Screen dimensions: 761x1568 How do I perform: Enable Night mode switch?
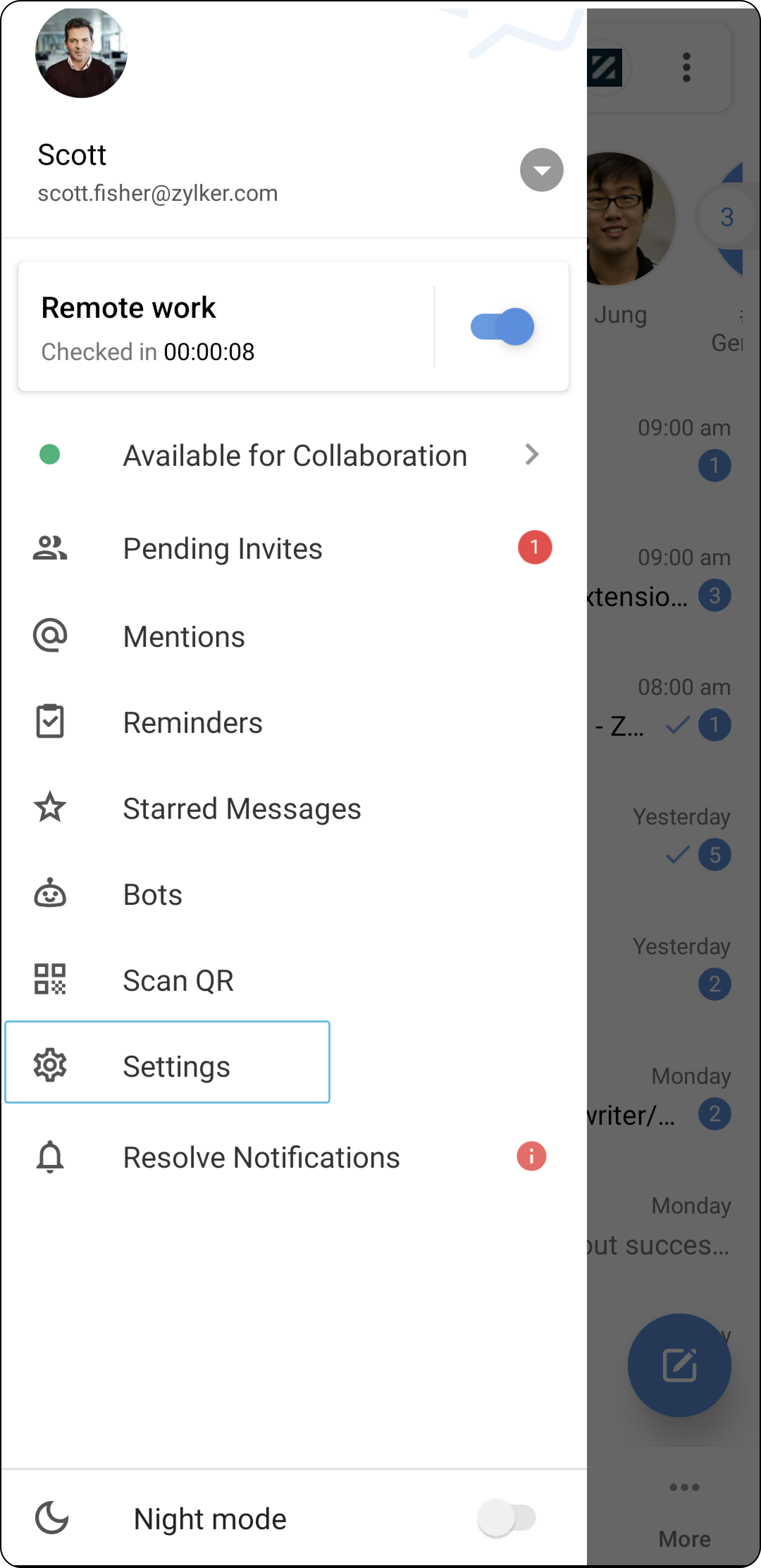(x=507, y=1518)
